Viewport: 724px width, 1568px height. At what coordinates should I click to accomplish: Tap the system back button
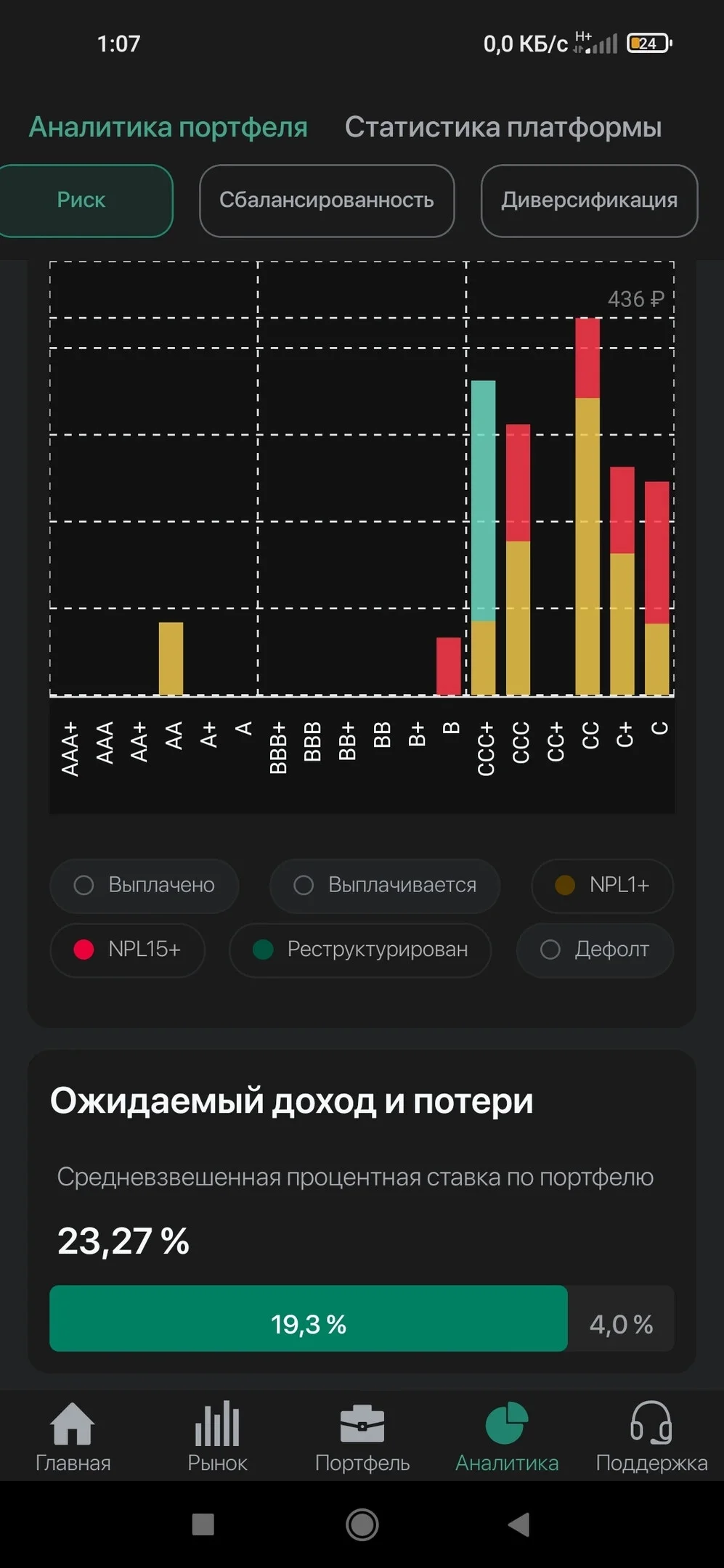click(519, 1524)
